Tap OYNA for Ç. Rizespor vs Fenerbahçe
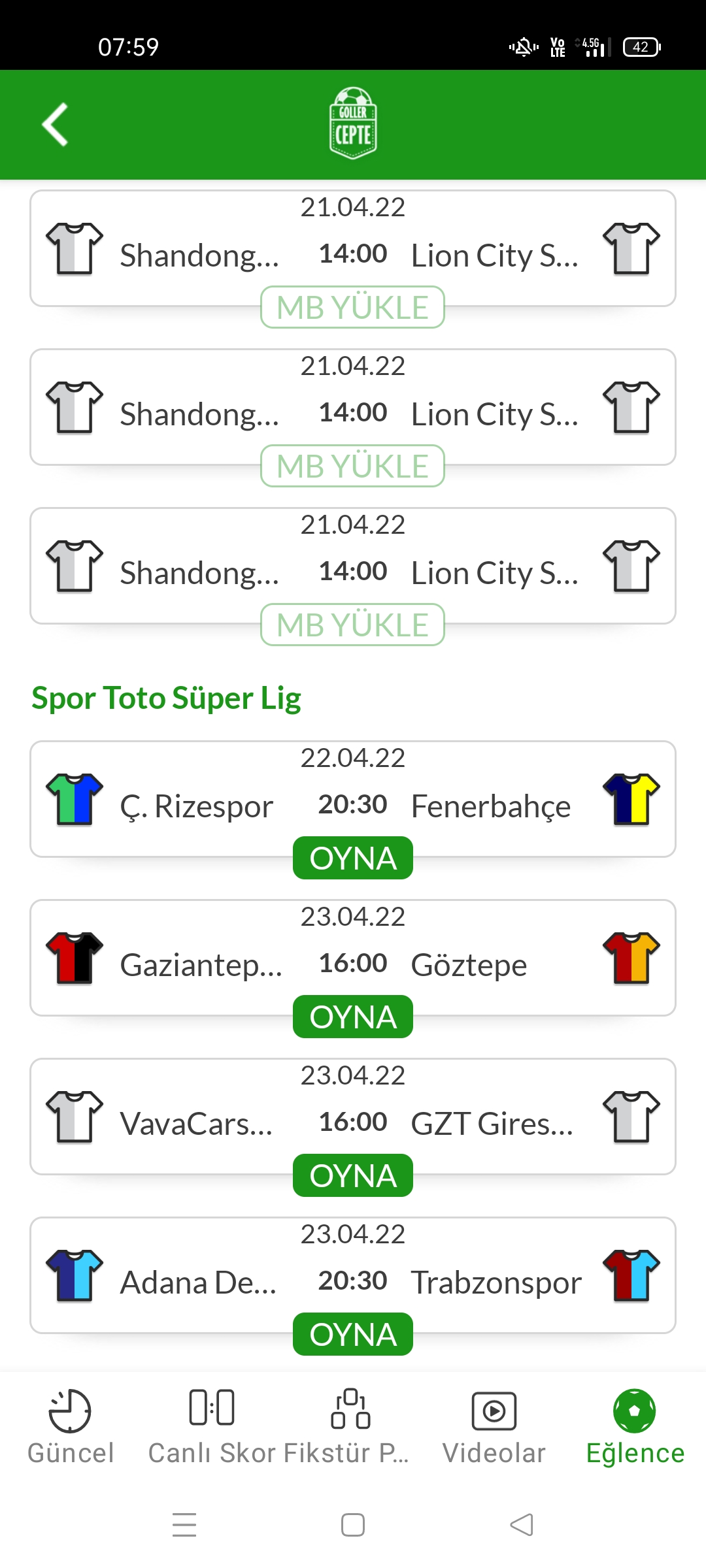 coord(353,858)
